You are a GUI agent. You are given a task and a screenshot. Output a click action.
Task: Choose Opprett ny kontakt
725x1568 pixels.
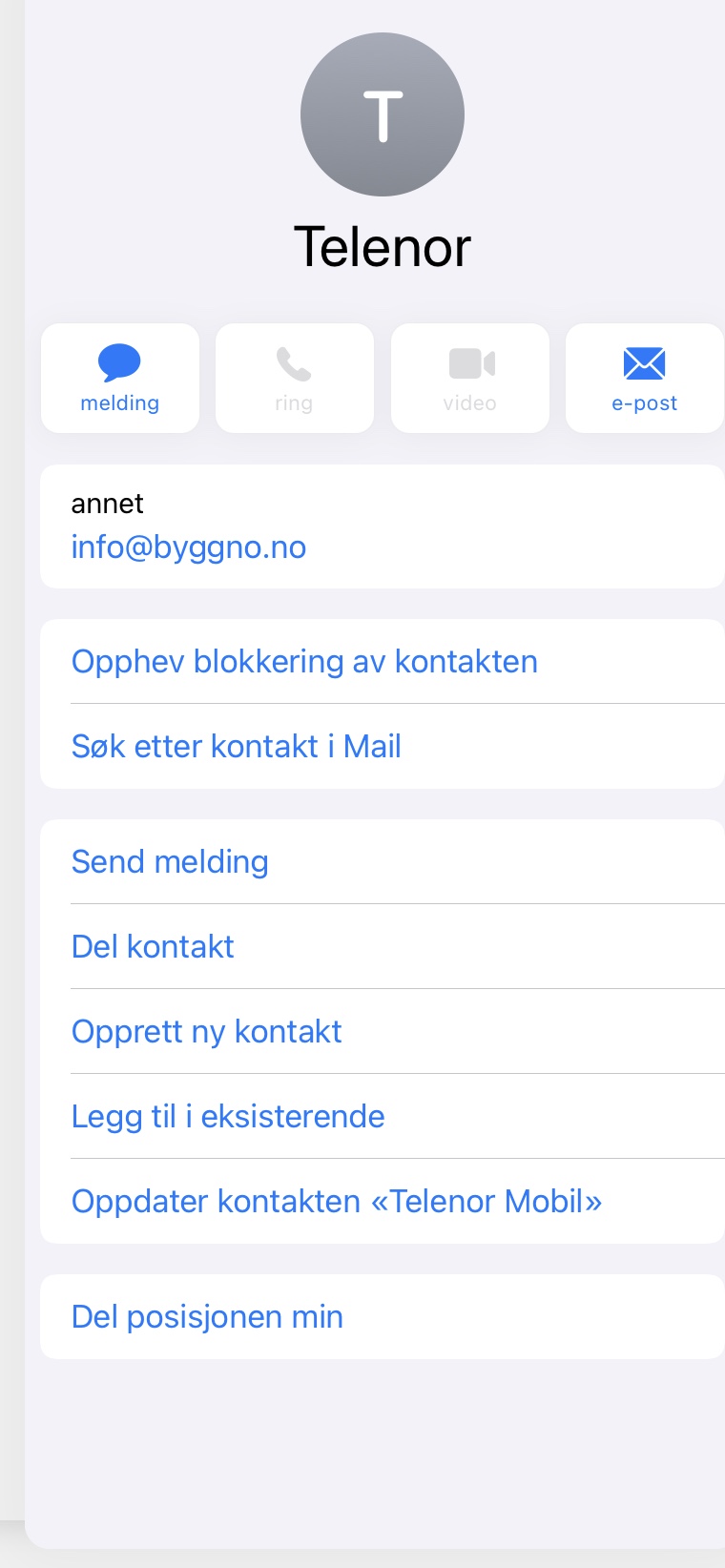[x=383, y=1032]
